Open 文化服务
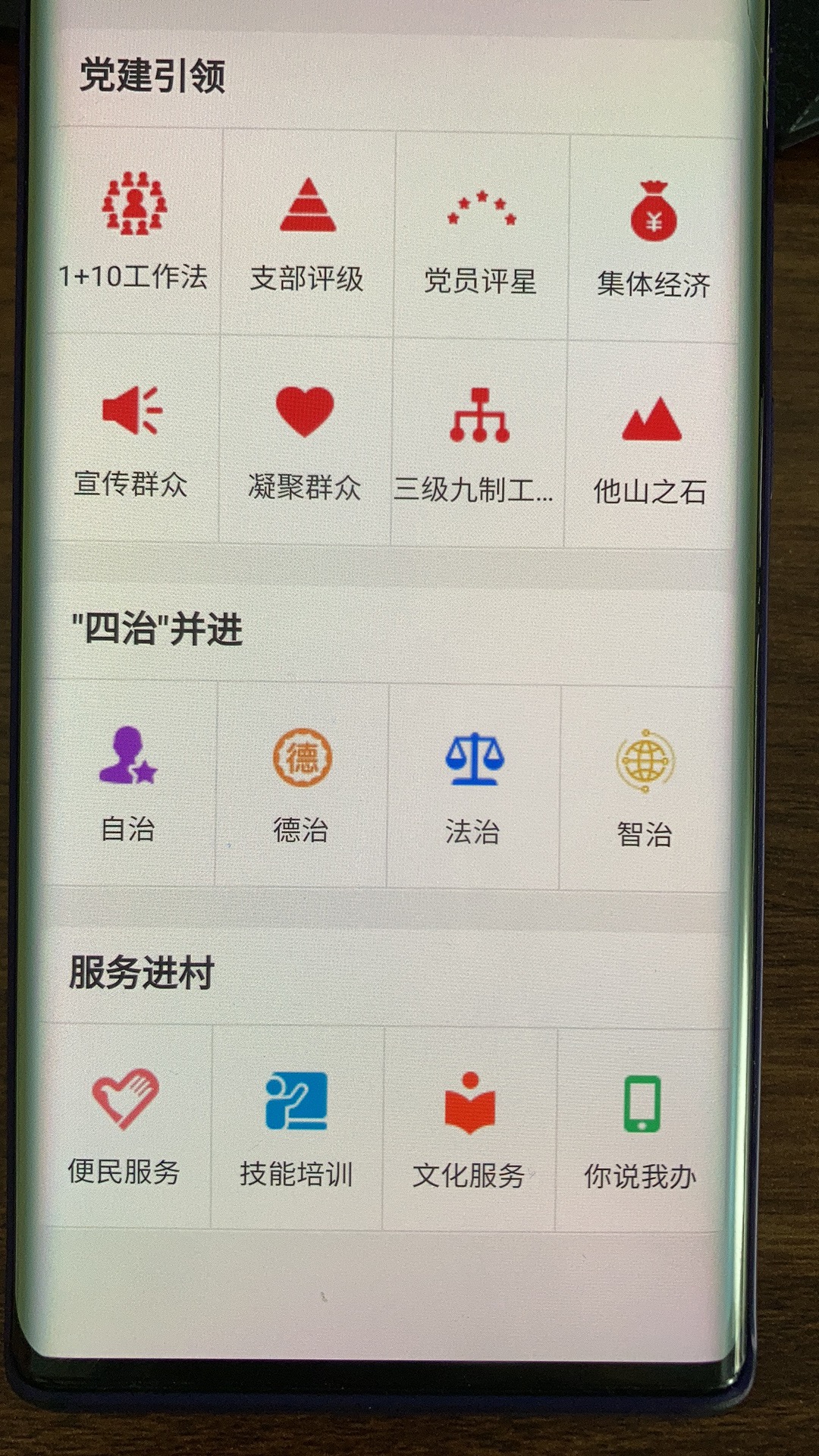Screen dimensions: 819x1456 (469, 1130)
